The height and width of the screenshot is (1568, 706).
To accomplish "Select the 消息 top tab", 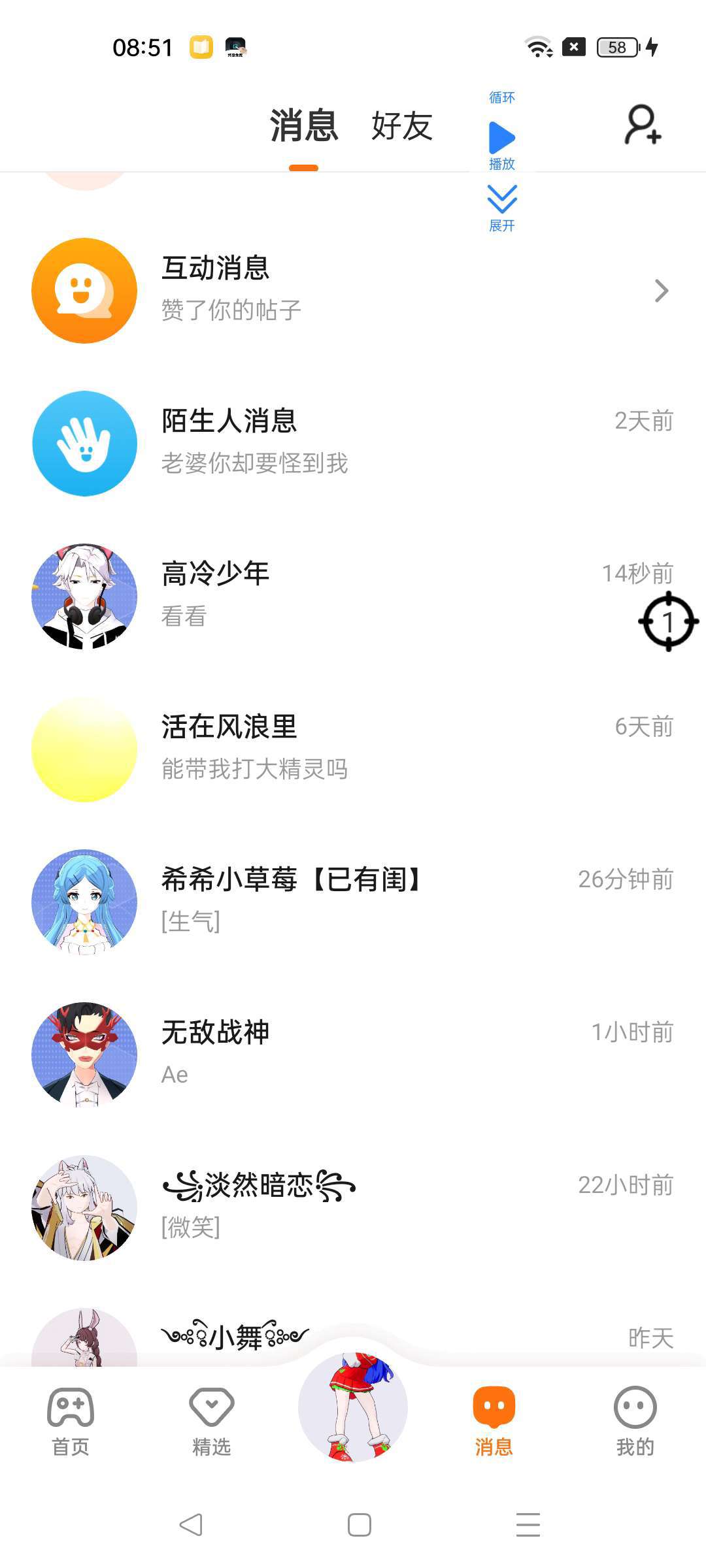I will [x=303, y=126].
